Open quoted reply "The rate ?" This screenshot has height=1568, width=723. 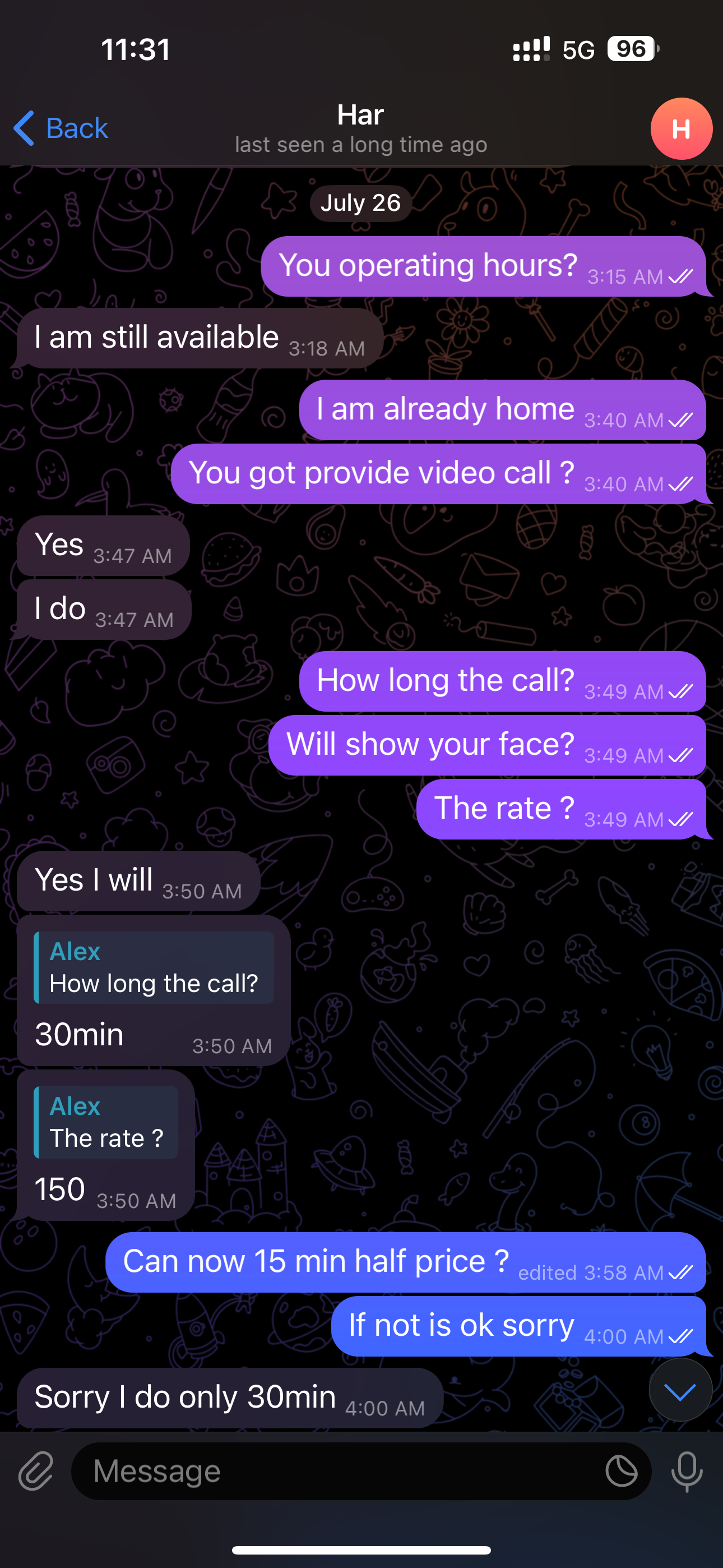coord(106,1122)
